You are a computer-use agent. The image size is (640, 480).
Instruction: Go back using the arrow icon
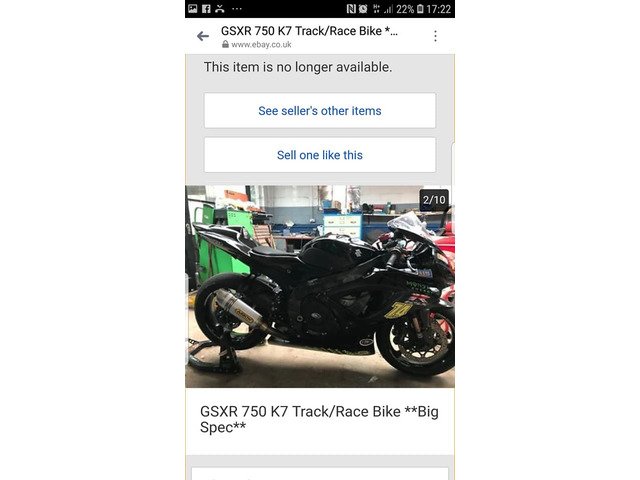(203, 36)
